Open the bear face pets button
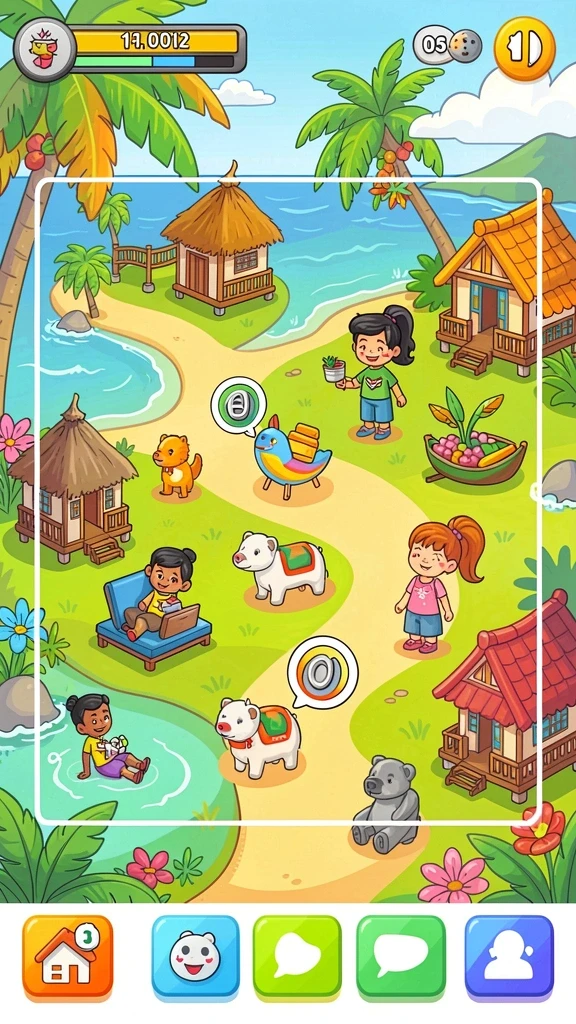Screen dimensions: 576x1024 coord(195,957)
